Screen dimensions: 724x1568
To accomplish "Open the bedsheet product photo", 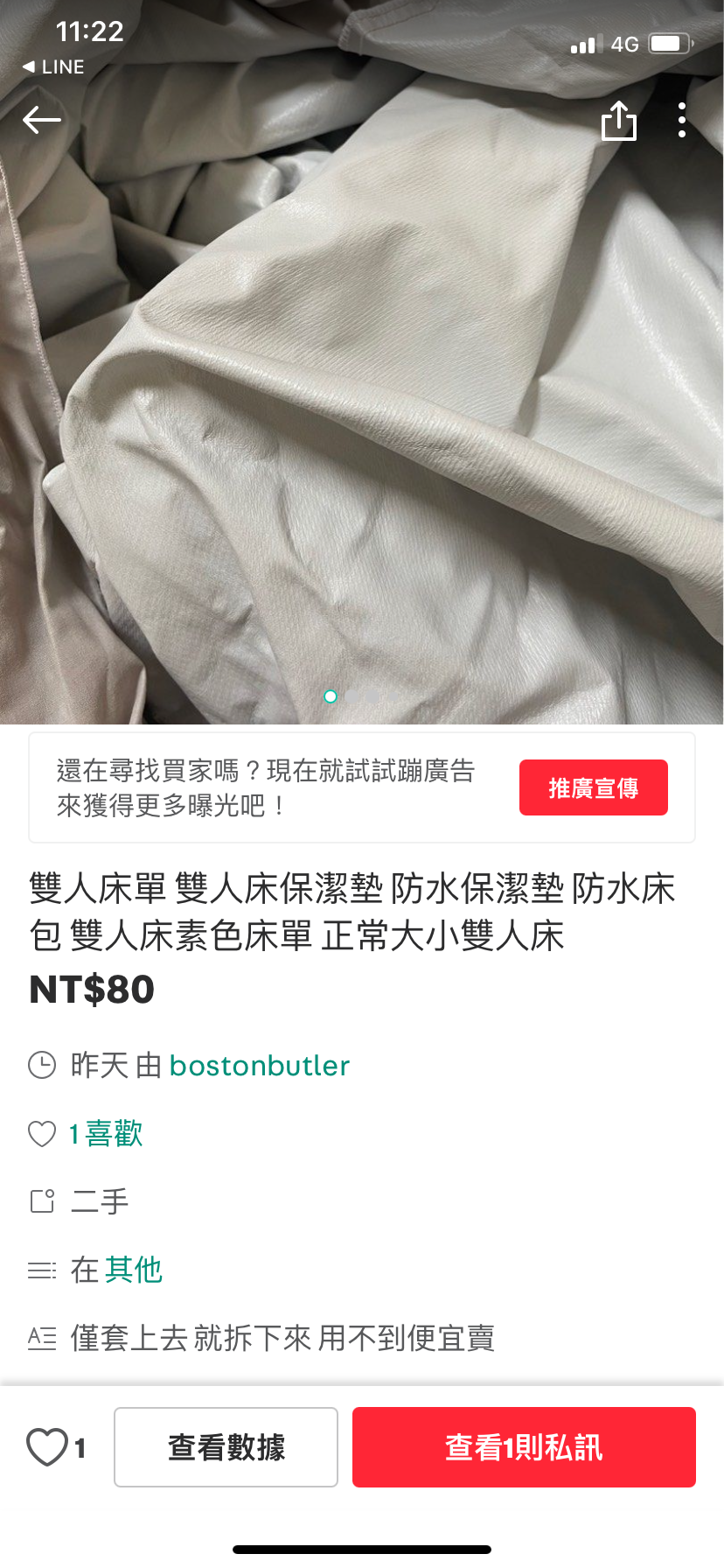I will 362,394.
